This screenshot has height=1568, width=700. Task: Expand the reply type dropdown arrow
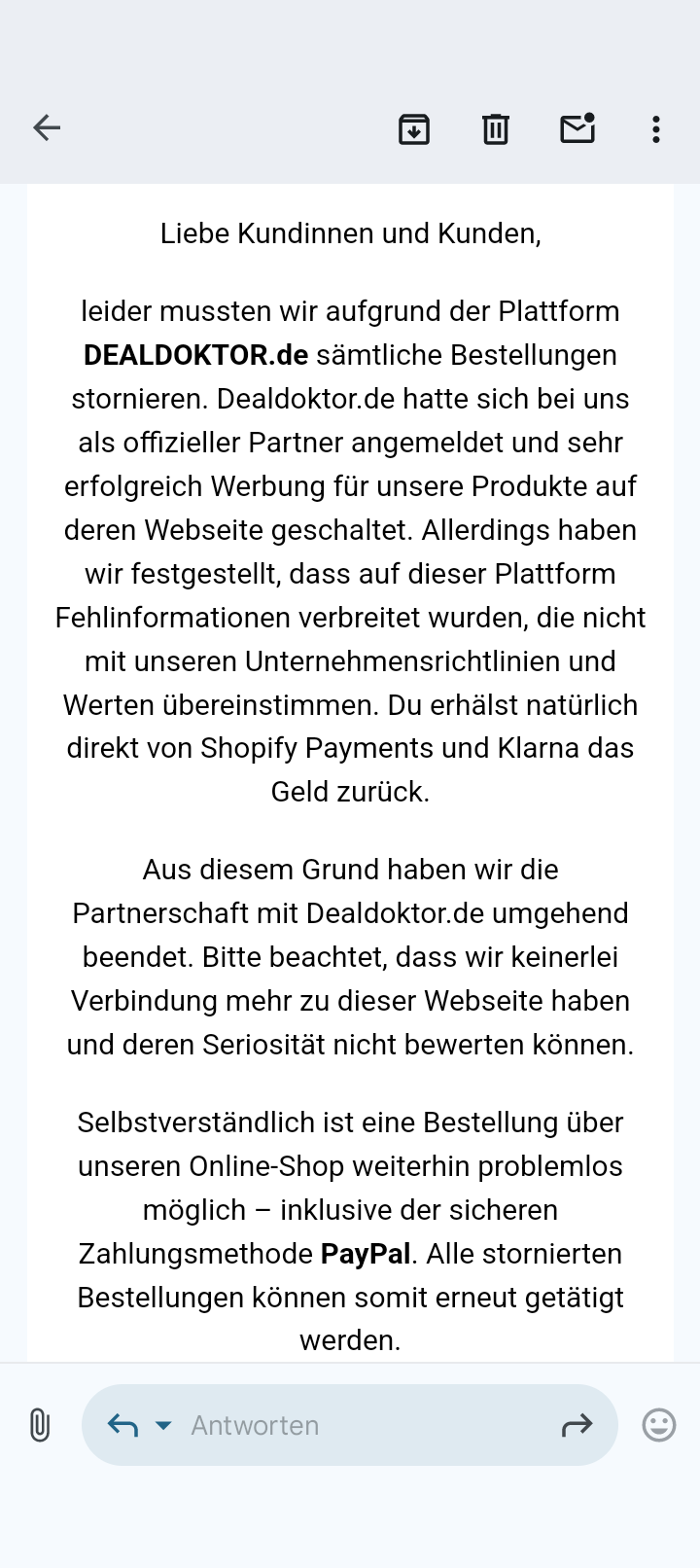point(163,1425)
